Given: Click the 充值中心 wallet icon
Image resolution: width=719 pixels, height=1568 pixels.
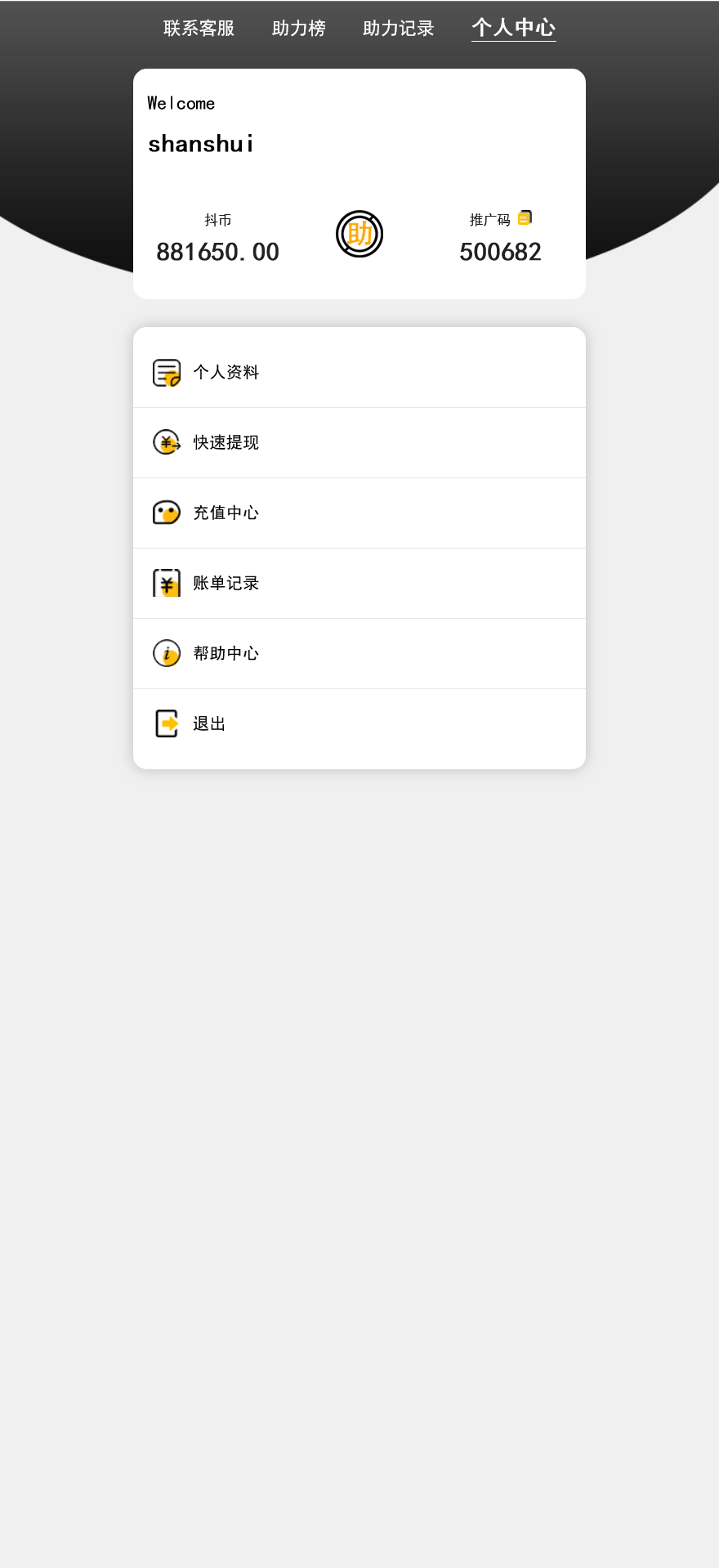Looking at the screenshot, I should (x=166, y=513).
